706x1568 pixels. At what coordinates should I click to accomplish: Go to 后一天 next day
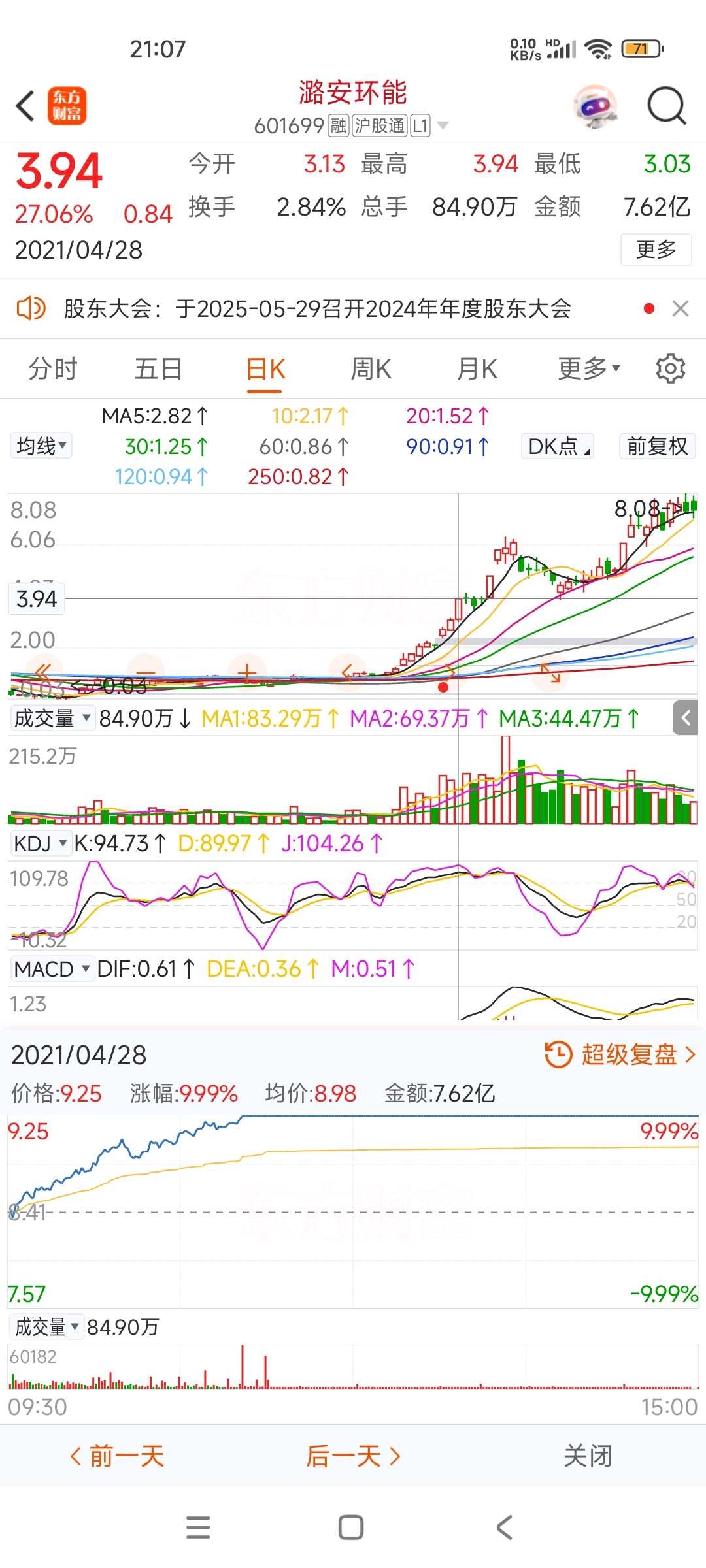pos(353,1456)
